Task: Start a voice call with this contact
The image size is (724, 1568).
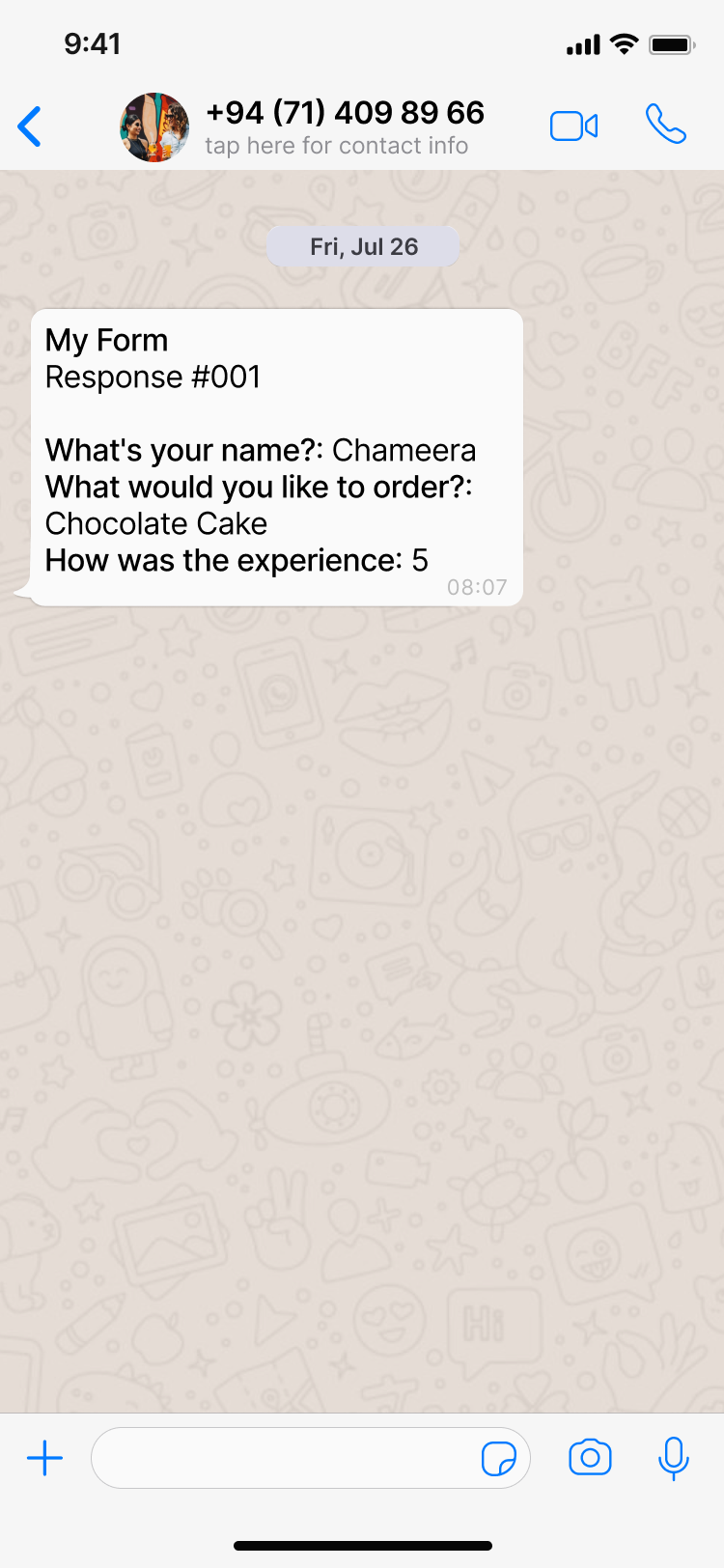Action: point(665,125)
